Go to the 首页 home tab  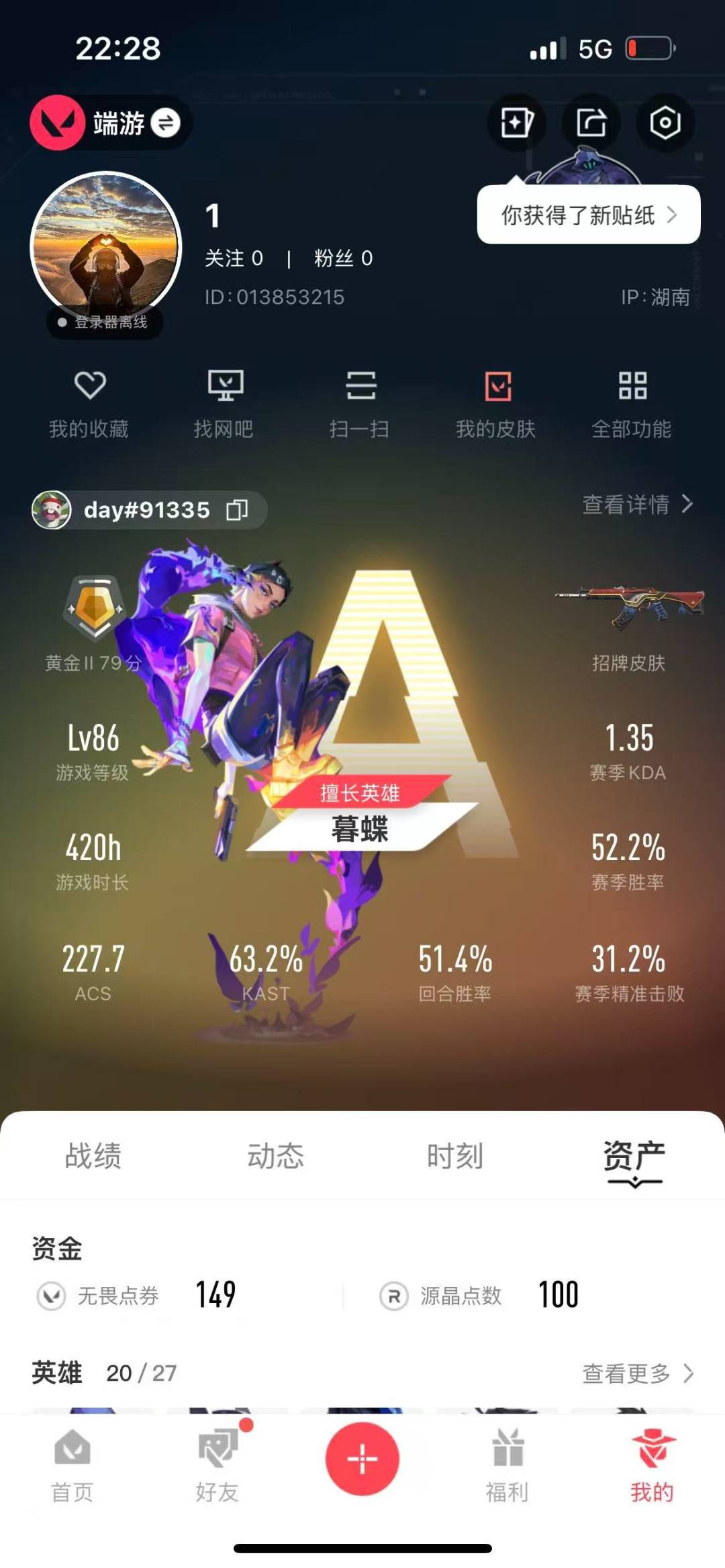pyautogui.click(x=72, y=1465)
